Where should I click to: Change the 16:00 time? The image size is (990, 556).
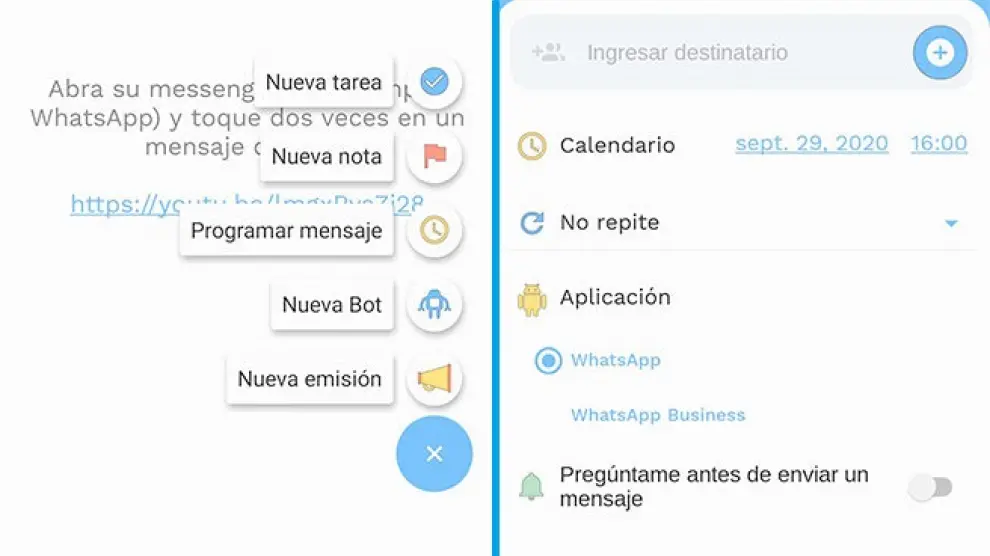[x=938, y=144]
